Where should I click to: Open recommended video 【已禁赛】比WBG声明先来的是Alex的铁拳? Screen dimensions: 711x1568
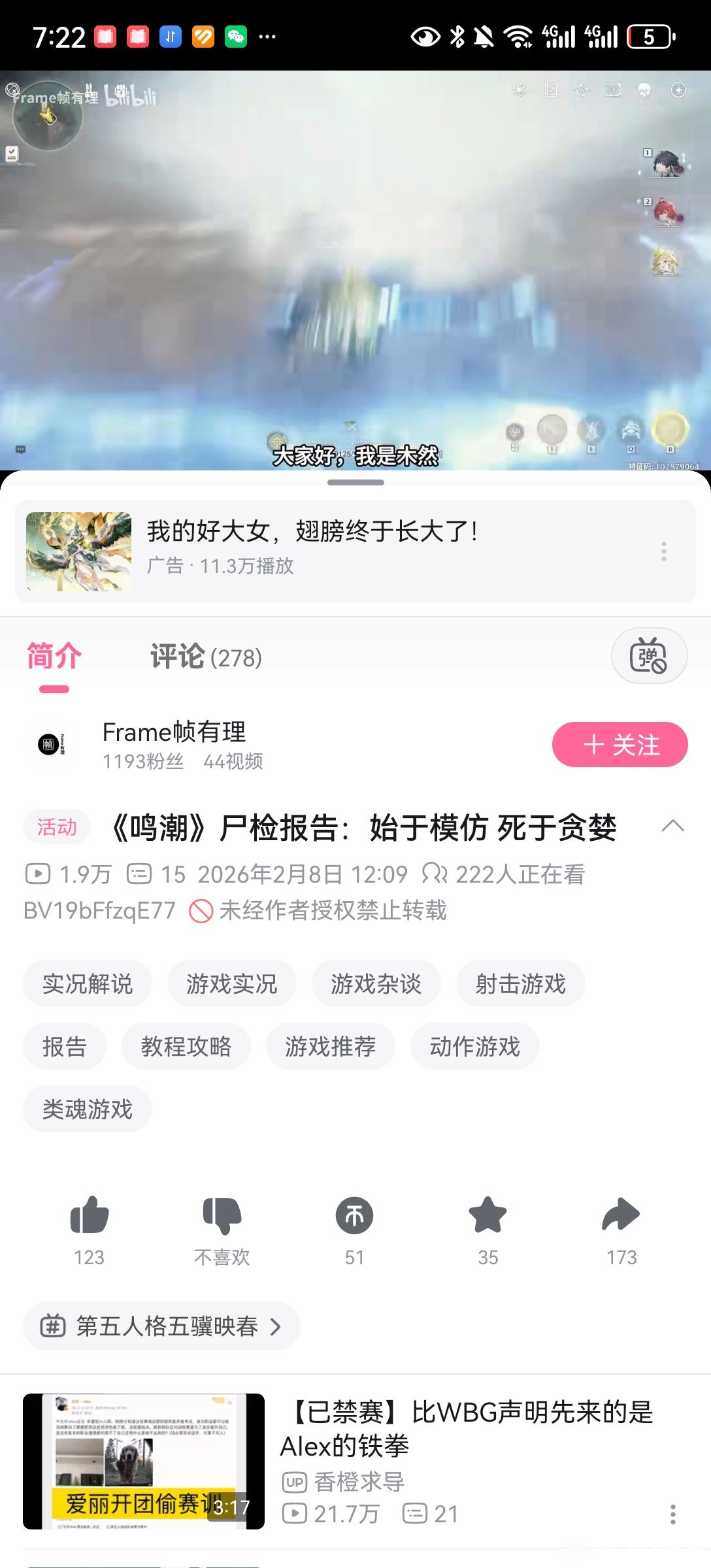467,1429
